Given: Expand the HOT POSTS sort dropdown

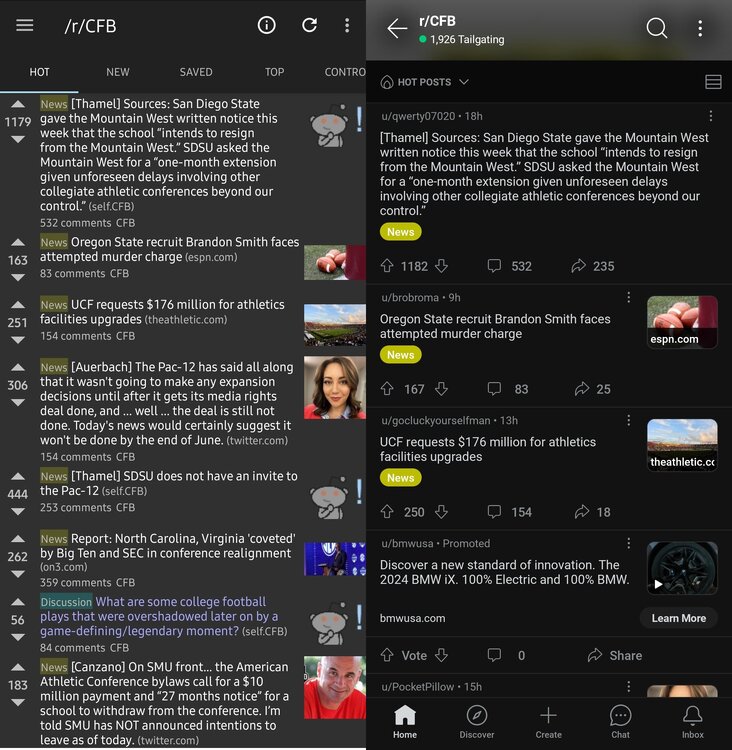Looking at the screenshot, I should tap(425, 82).
